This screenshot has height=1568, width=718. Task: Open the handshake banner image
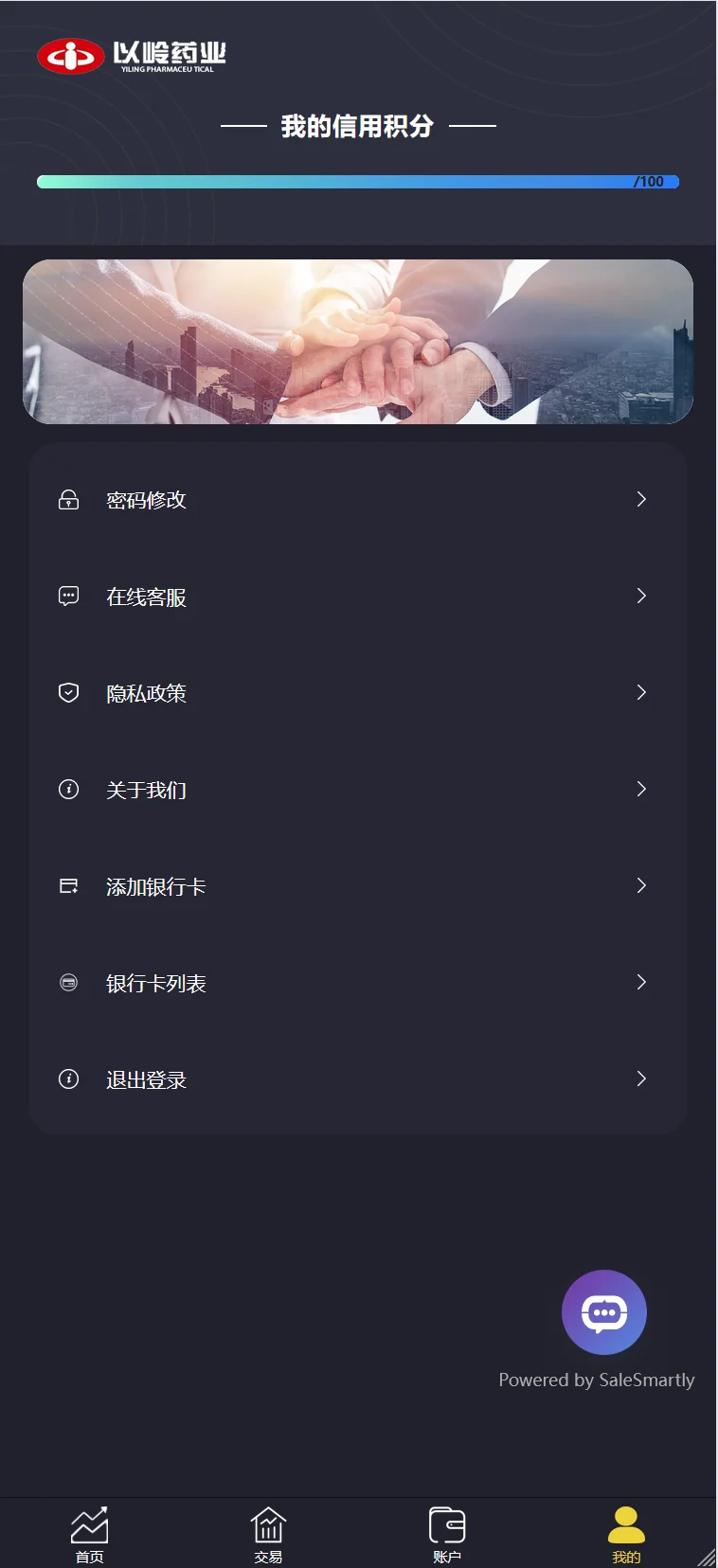pyautogui.click(x=358, y=342)
